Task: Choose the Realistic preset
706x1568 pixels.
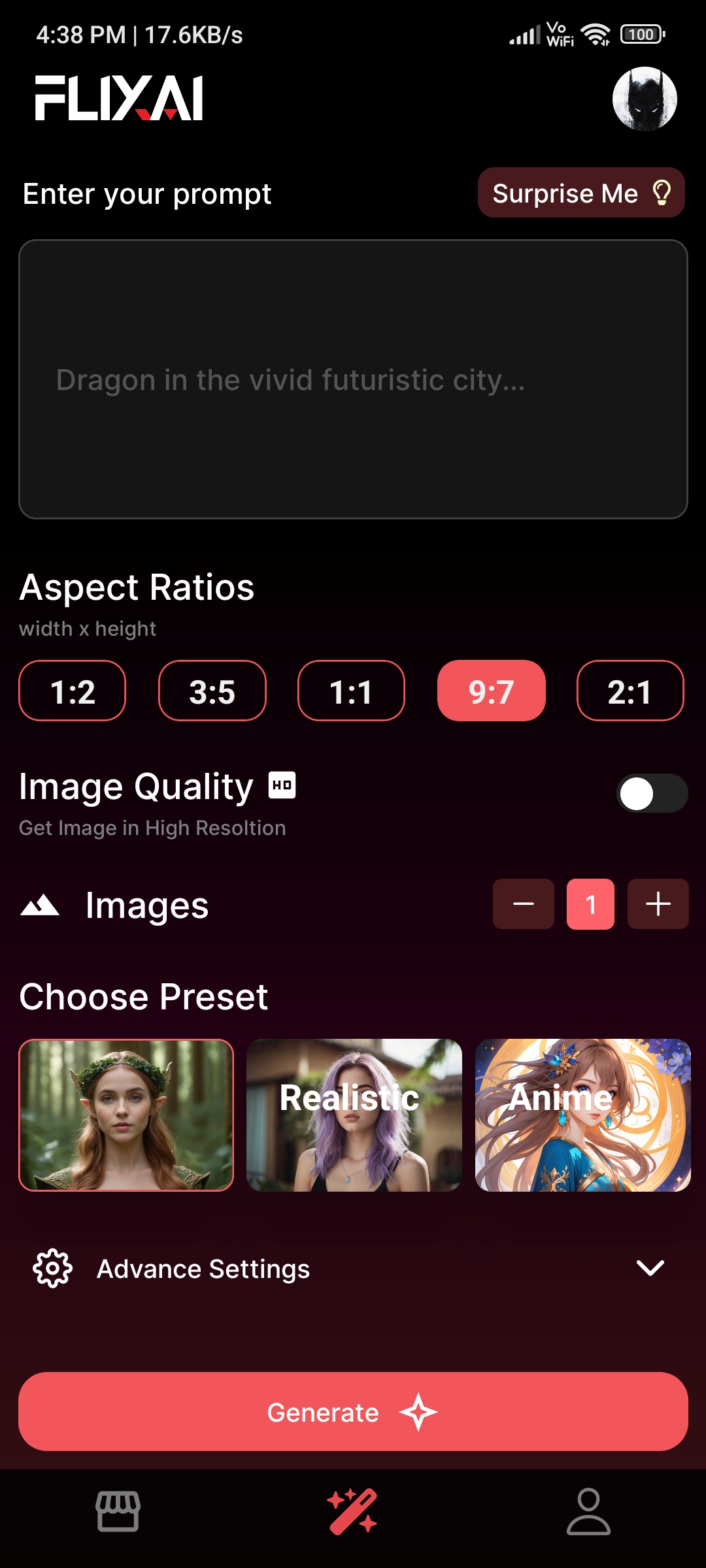Action: click(x=354, y=1115)
